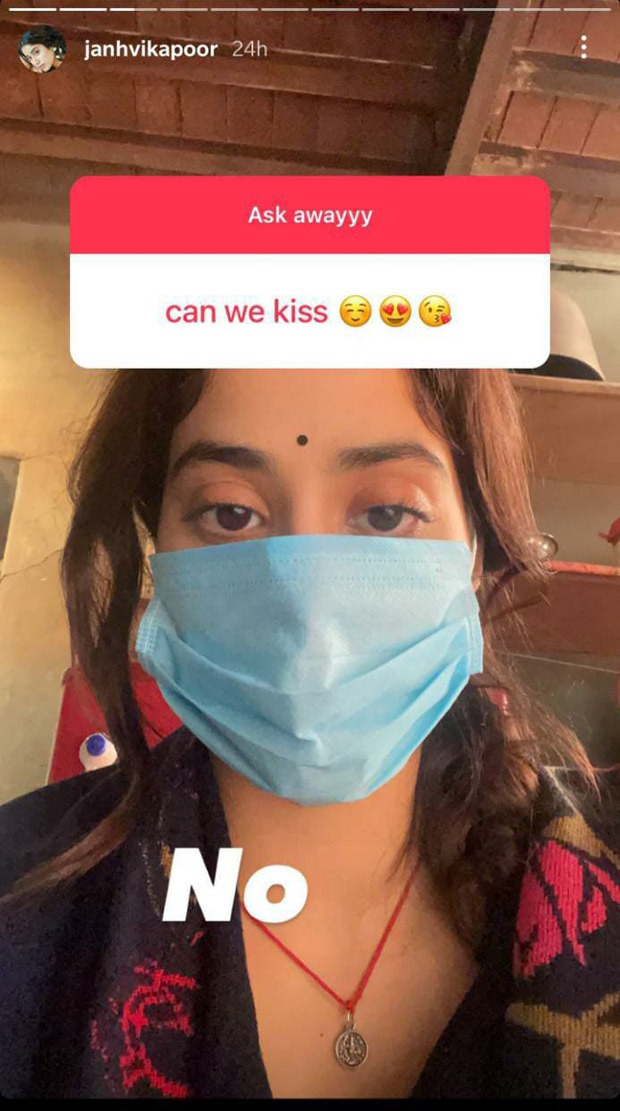Open the story's three-dot overflow menu
Image resolution: width=620 pixels, height=1111 pixels.
click(x=583, y=47)
